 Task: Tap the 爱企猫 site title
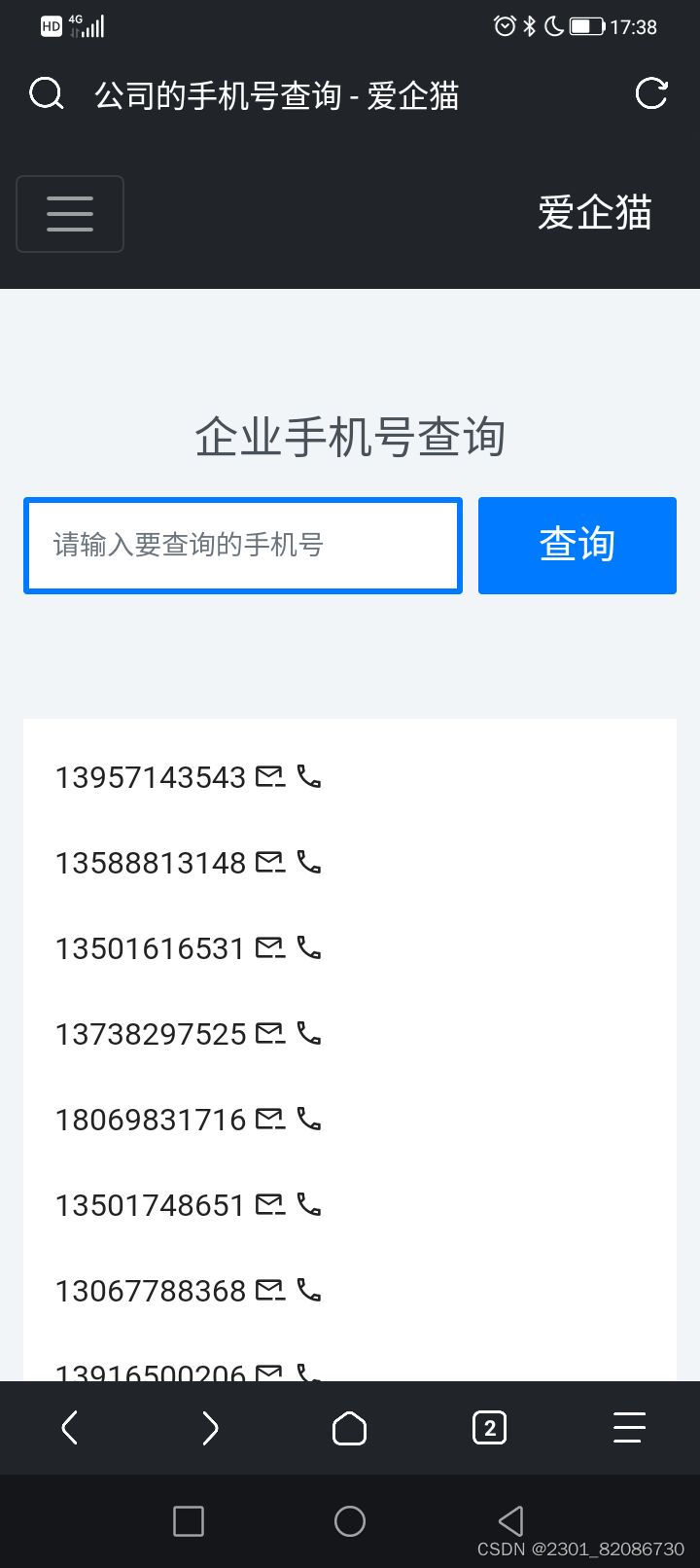594,213
